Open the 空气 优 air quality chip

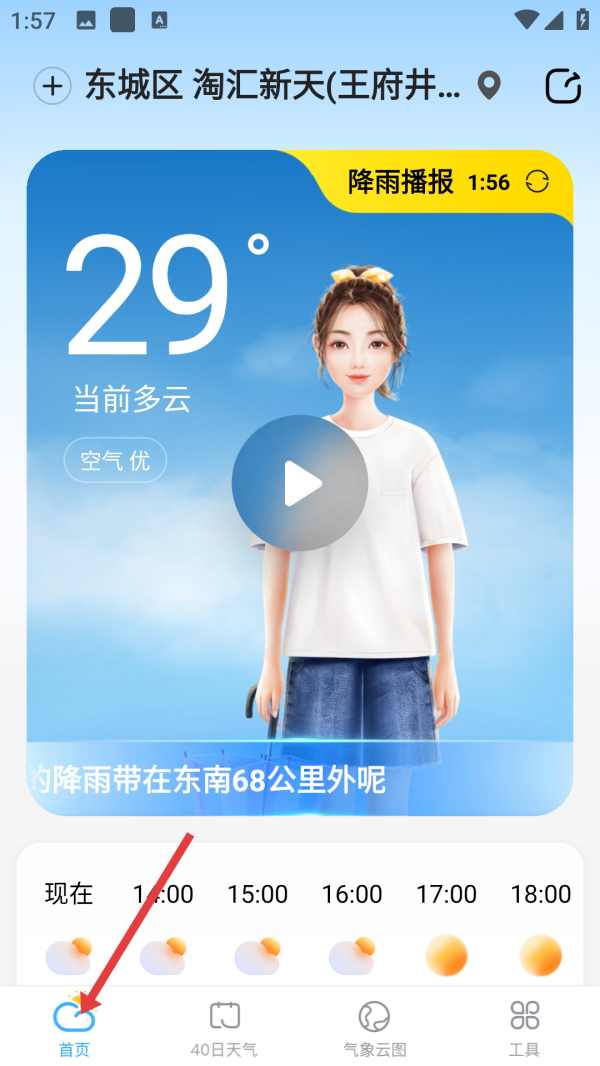click(115, 460)
